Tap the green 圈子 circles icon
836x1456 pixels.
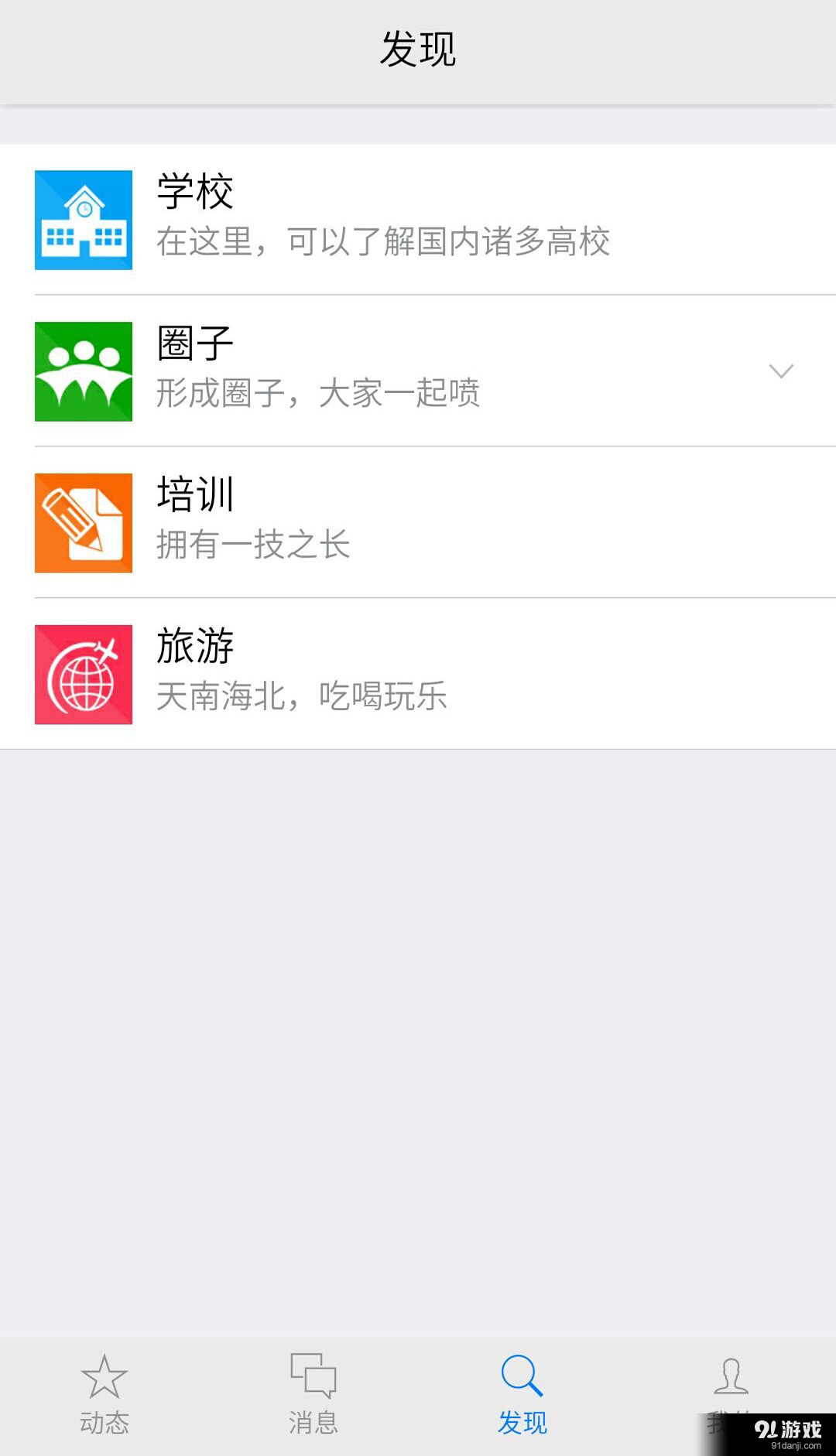(x=83, y=370)
